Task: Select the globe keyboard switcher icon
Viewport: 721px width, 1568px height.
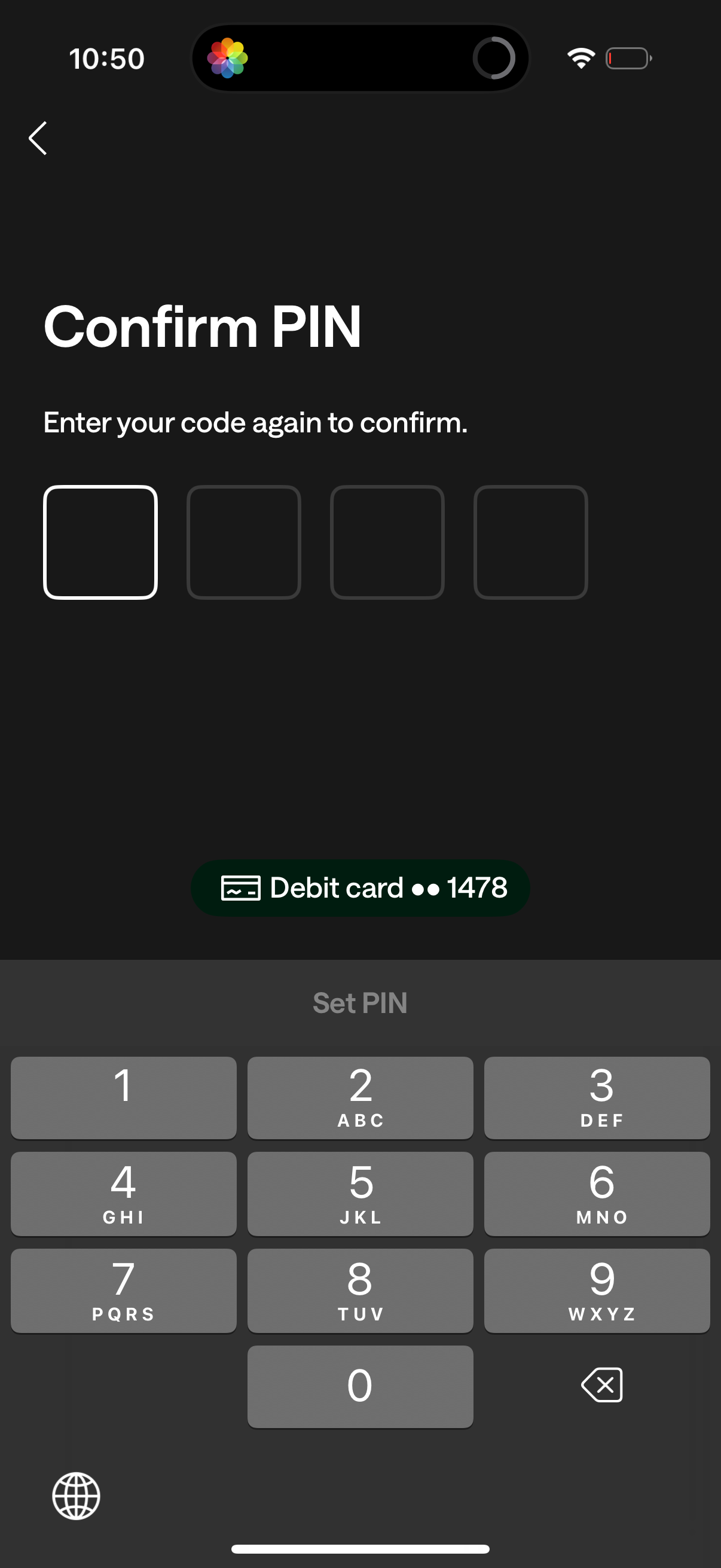Action: coord(75,1497)
